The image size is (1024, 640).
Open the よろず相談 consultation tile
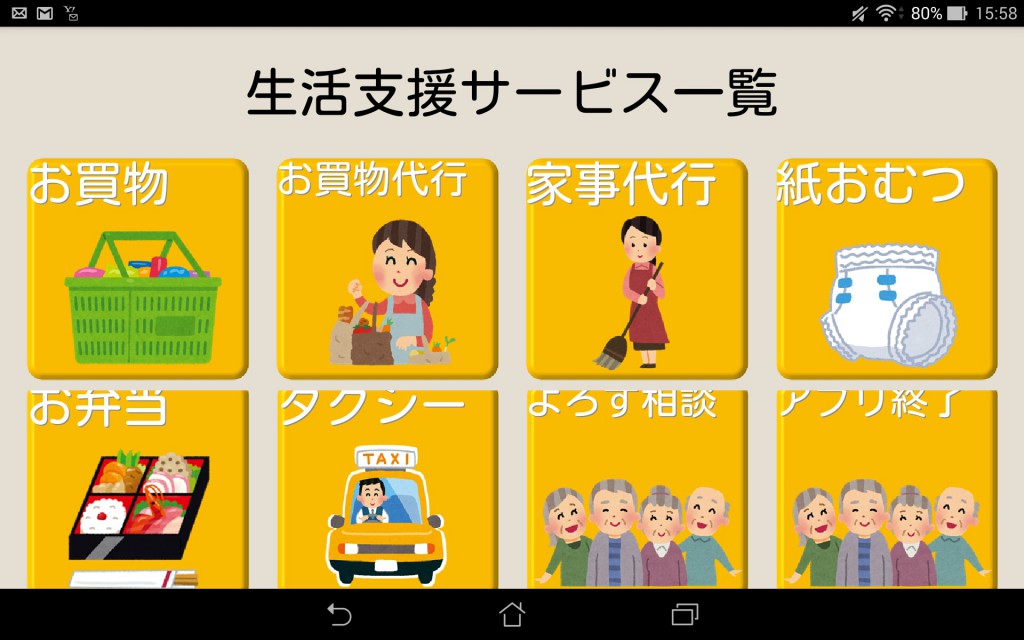tap(637, 490)
